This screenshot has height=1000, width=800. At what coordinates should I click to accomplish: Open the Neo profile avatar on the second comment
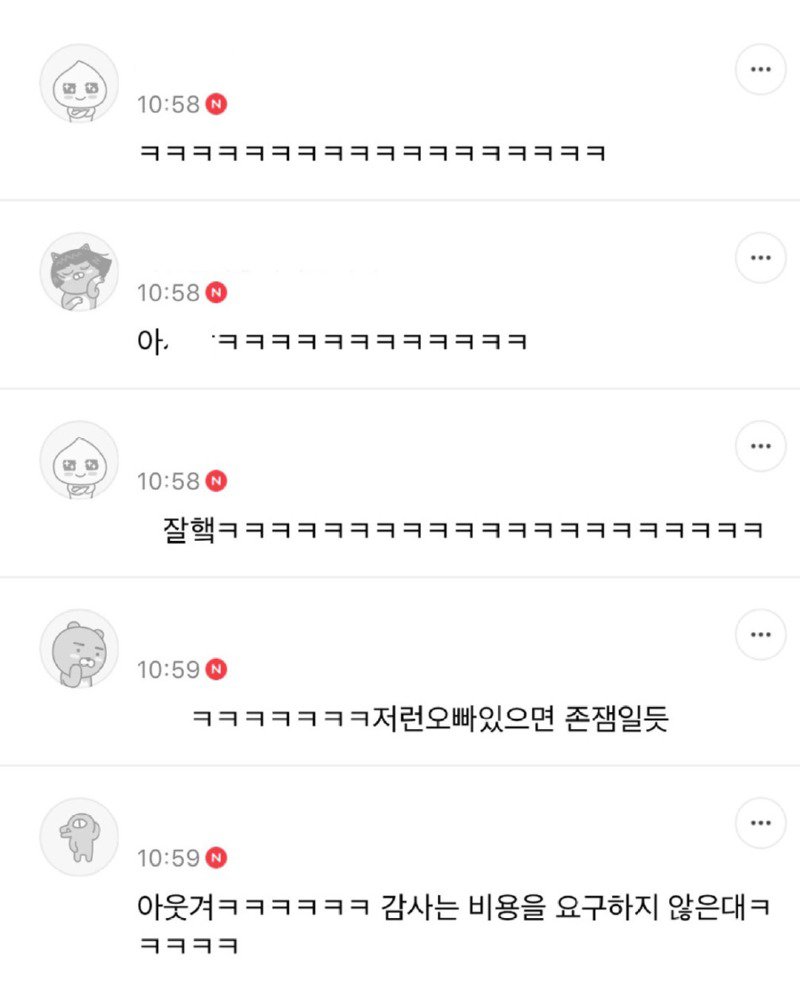(x=79, y=272)
